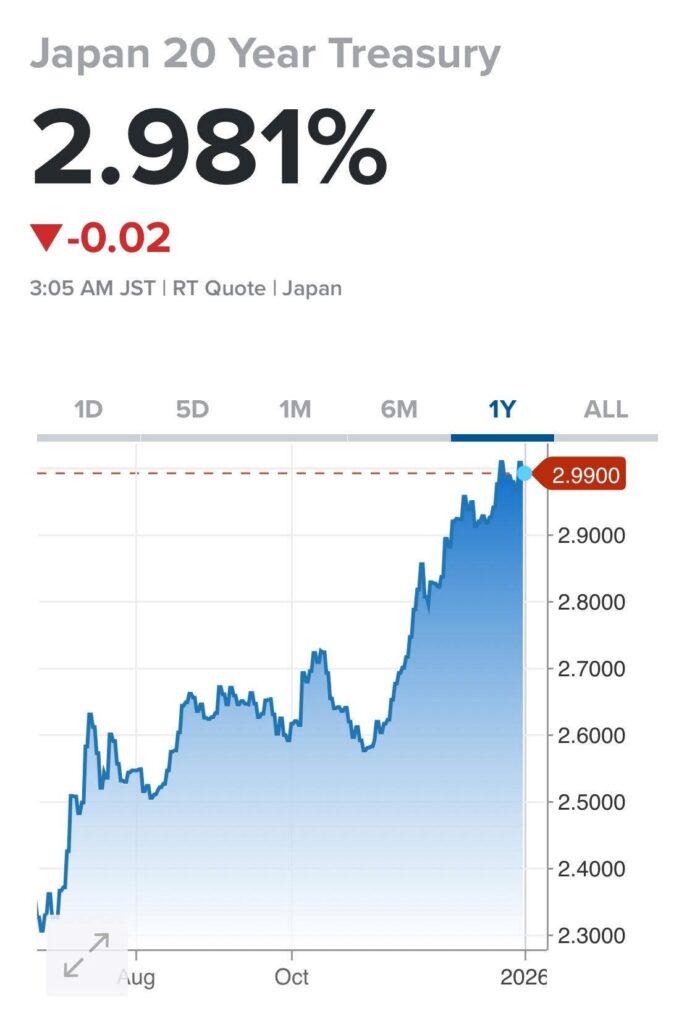Switch to the 1D chart range
Viewport: 687px width, 1024px height.
(89, 410)
